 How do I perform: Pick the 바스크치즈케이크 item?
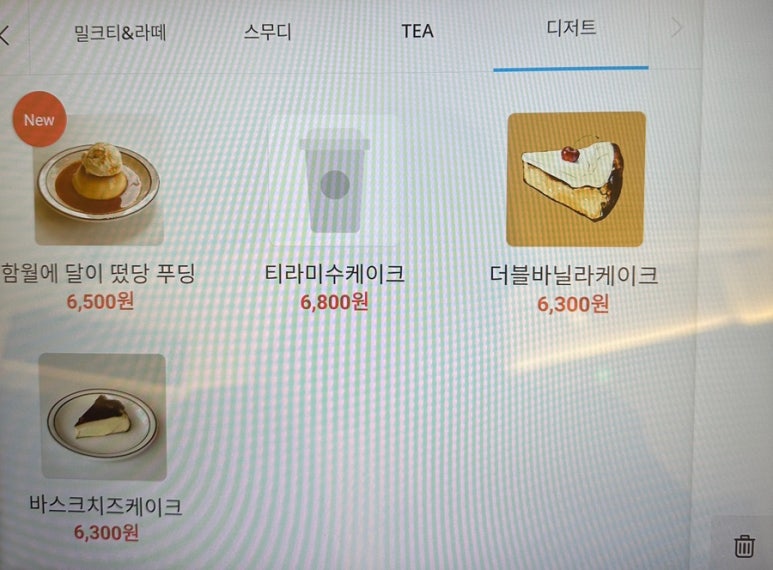click(103, 416)
